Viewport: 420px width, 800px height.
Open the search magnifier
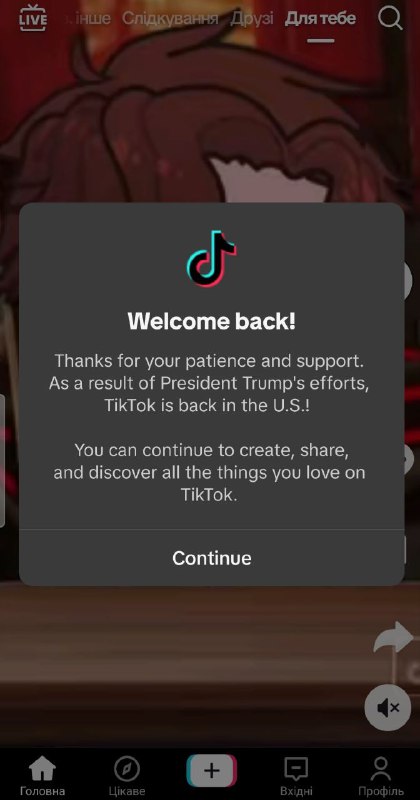390,18
